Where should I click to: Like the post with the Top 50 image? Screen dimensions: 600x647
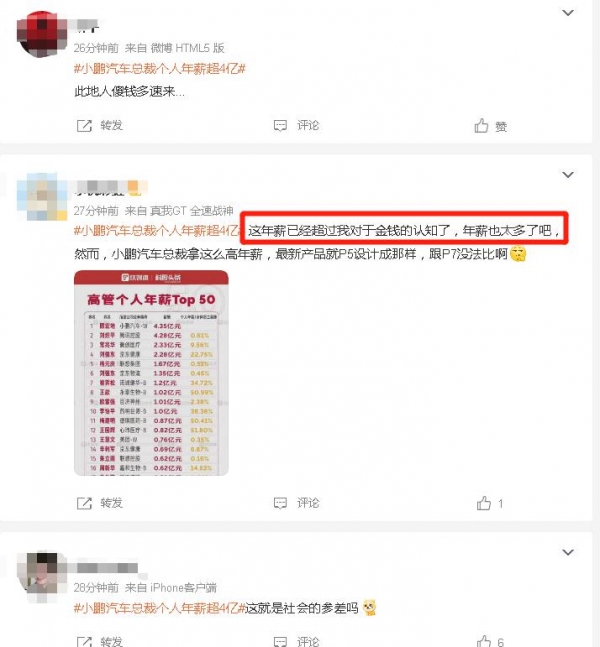[x=491, y=503]
